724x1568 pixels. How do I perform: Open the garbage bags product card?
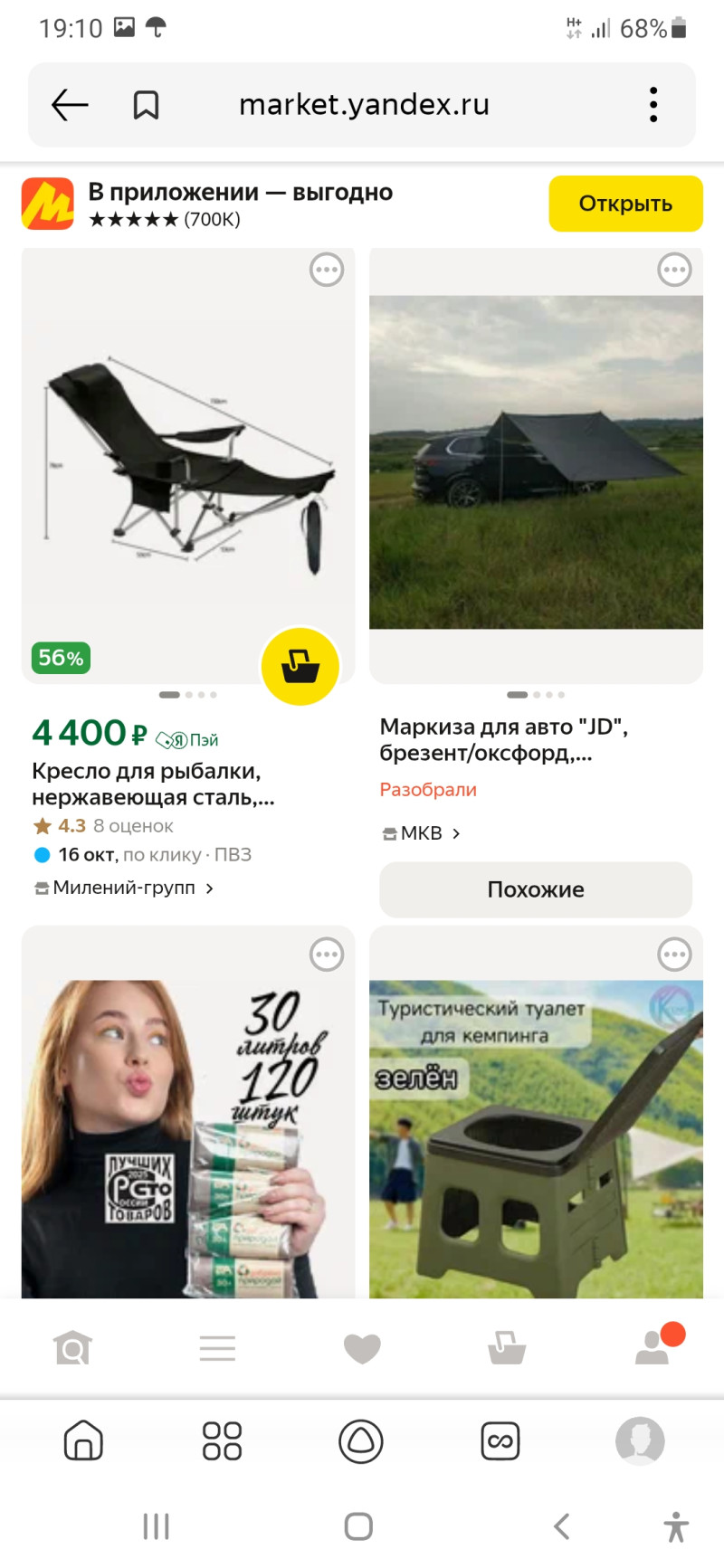[188, 1131]
